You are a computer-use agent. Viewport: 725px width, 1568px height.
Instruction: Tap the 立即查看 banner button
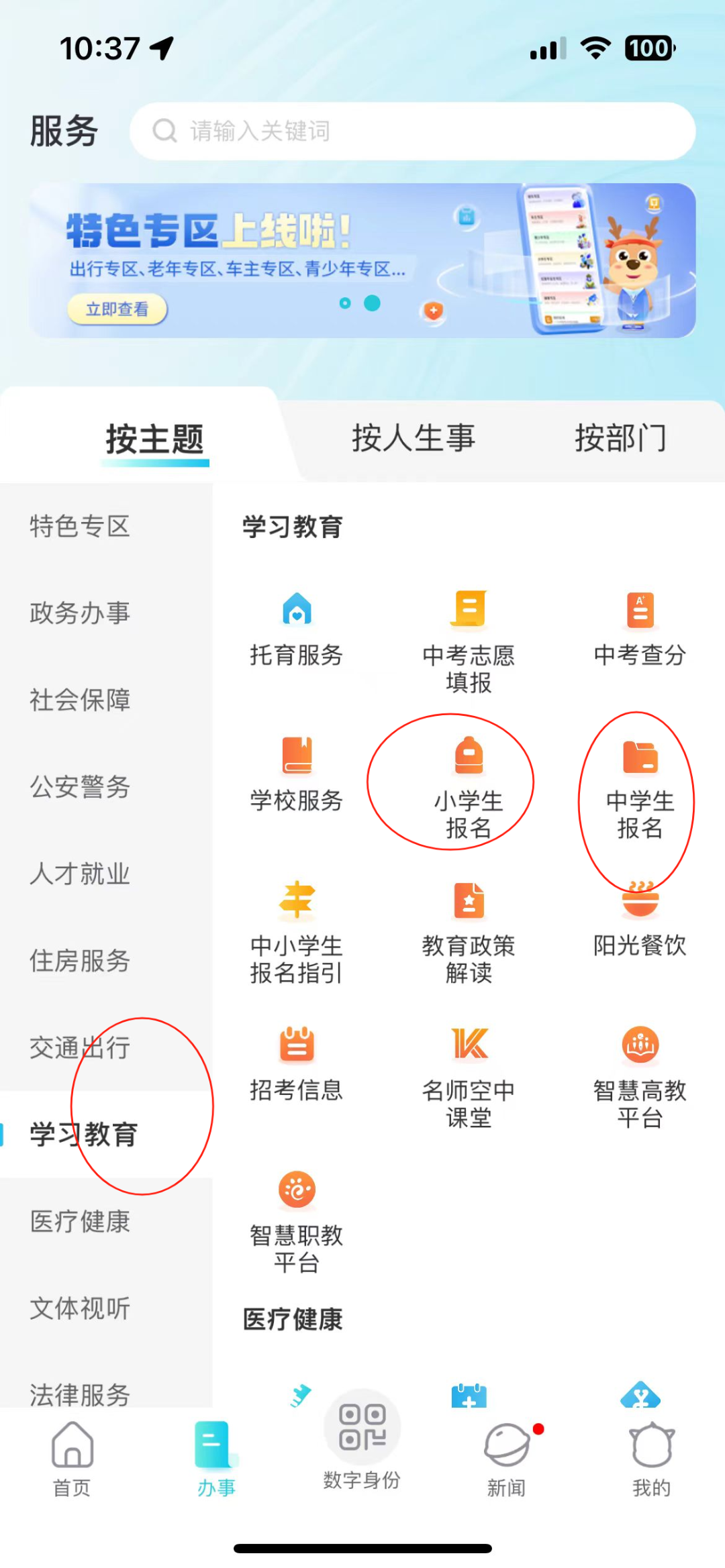(117, 309)
